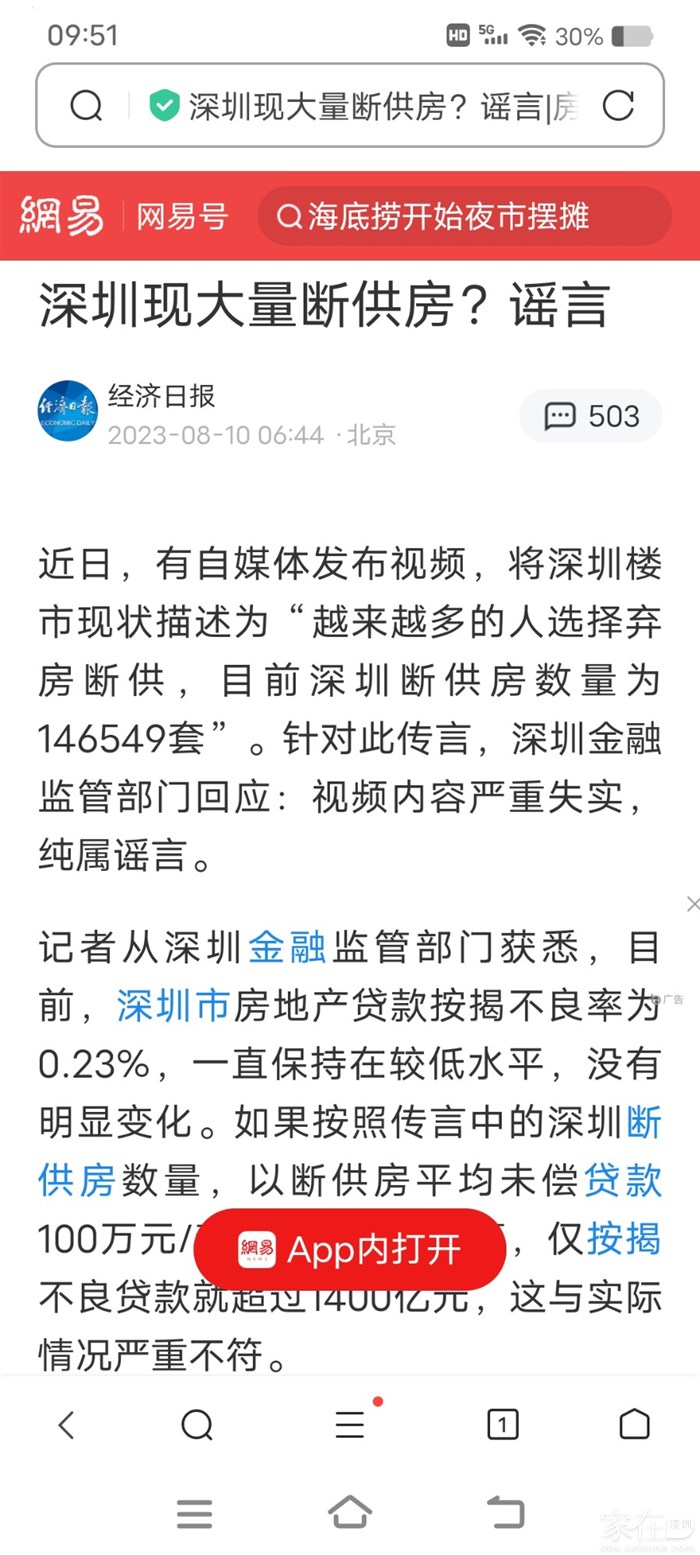
Task: View the 503 comments
Action: (x=591, y=416)
